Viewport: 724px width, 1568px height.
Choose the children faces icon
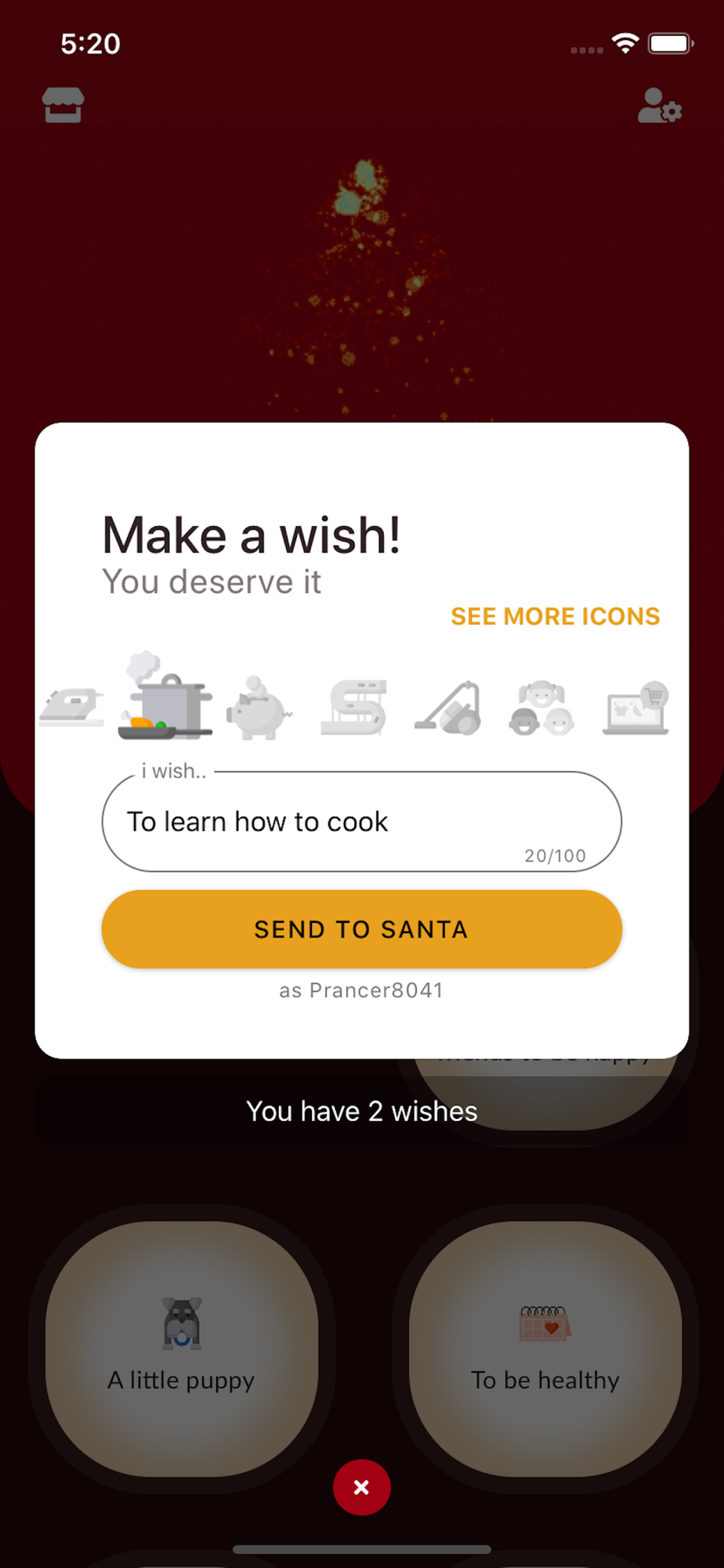[x=541, y=708]
